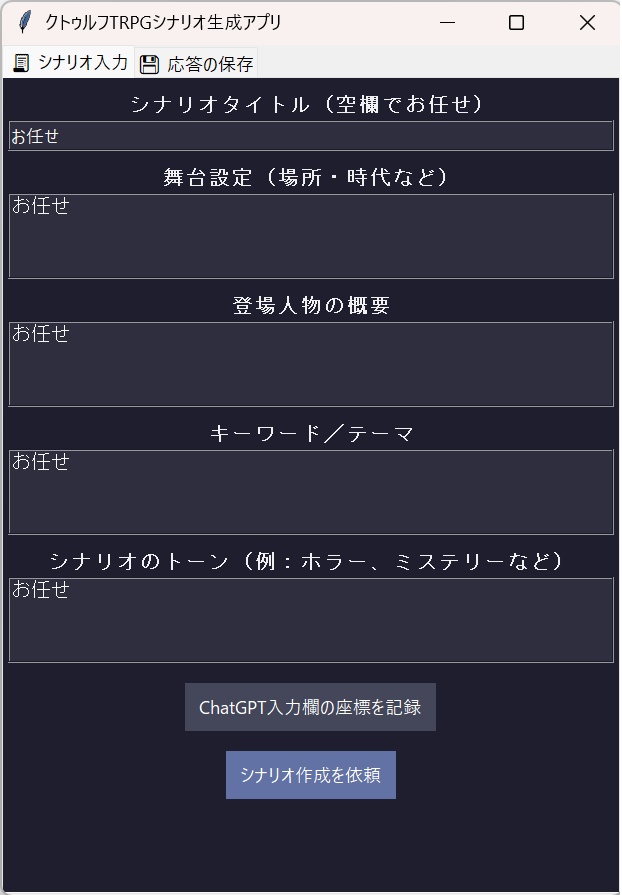Tap ChatGPT入力欄の座標を記録 button
The height and width of the screenshot is (895, 622).
coord(310,707)
